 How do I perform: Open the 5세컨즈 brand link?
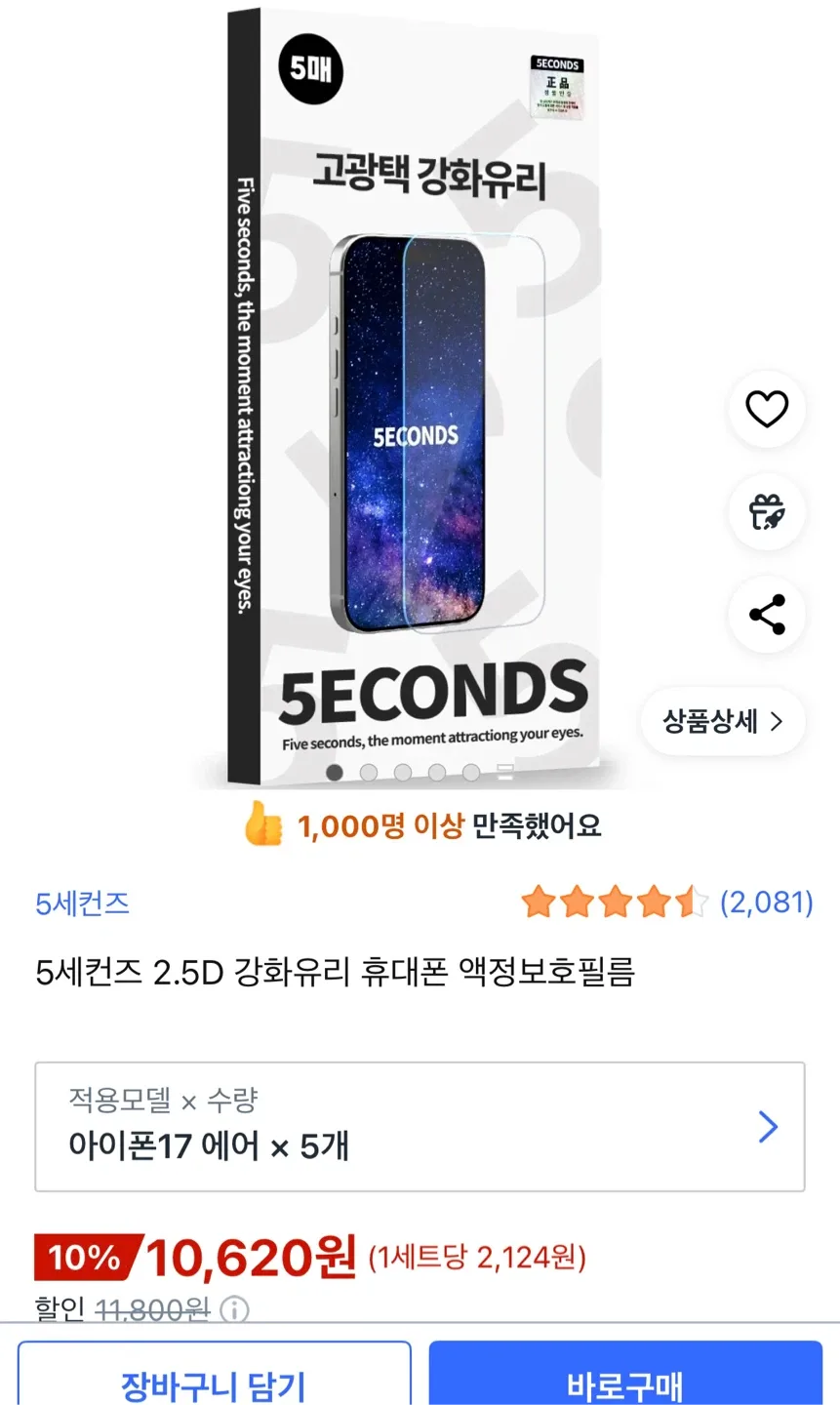(x=83, y=903)
